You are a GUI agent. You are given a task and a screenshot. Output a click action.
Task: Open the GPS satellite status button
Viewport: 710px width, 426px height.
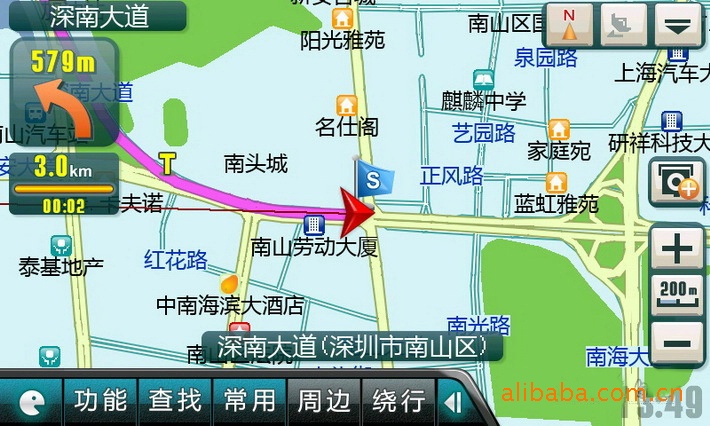(x=625, y=25)
